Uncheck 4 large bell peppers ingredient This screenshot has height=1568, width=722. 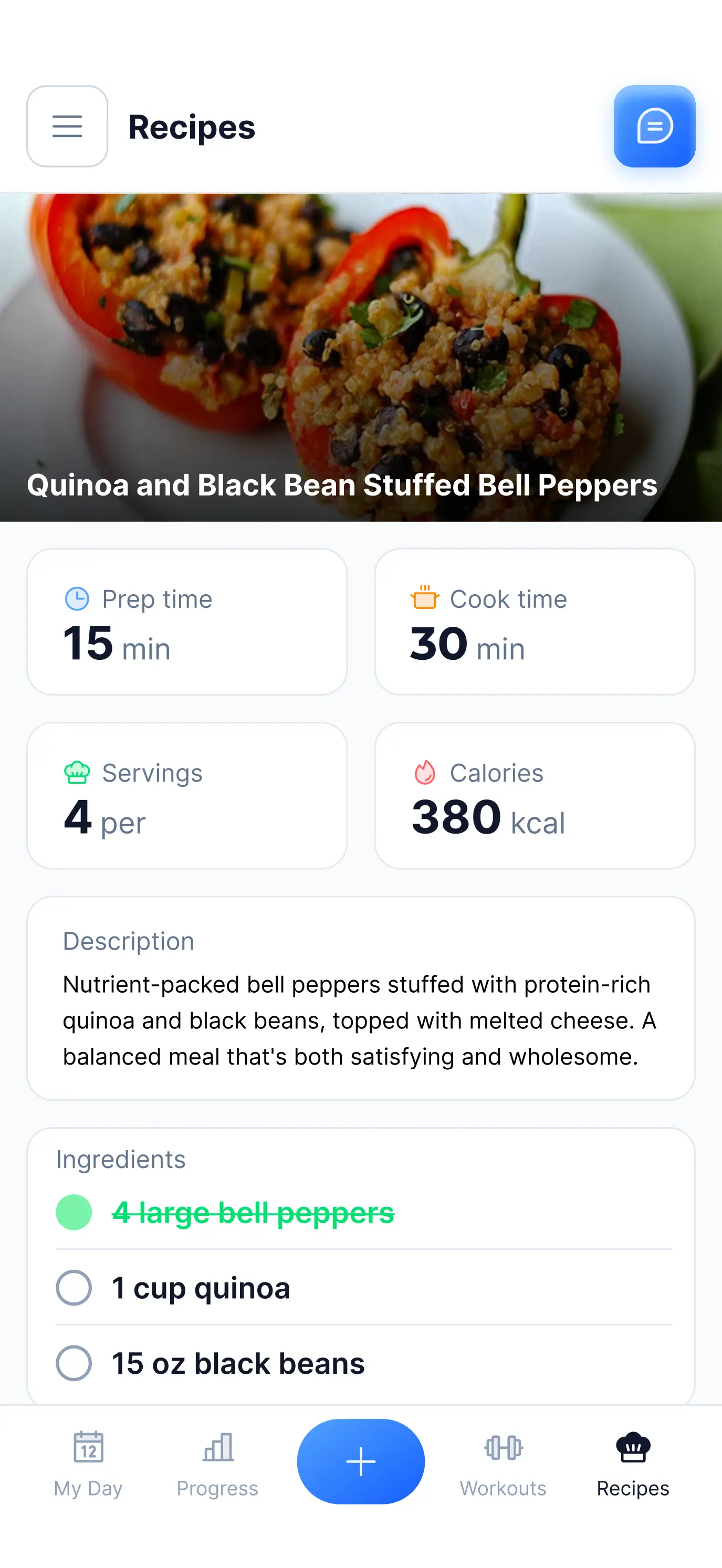point(74,1212)
